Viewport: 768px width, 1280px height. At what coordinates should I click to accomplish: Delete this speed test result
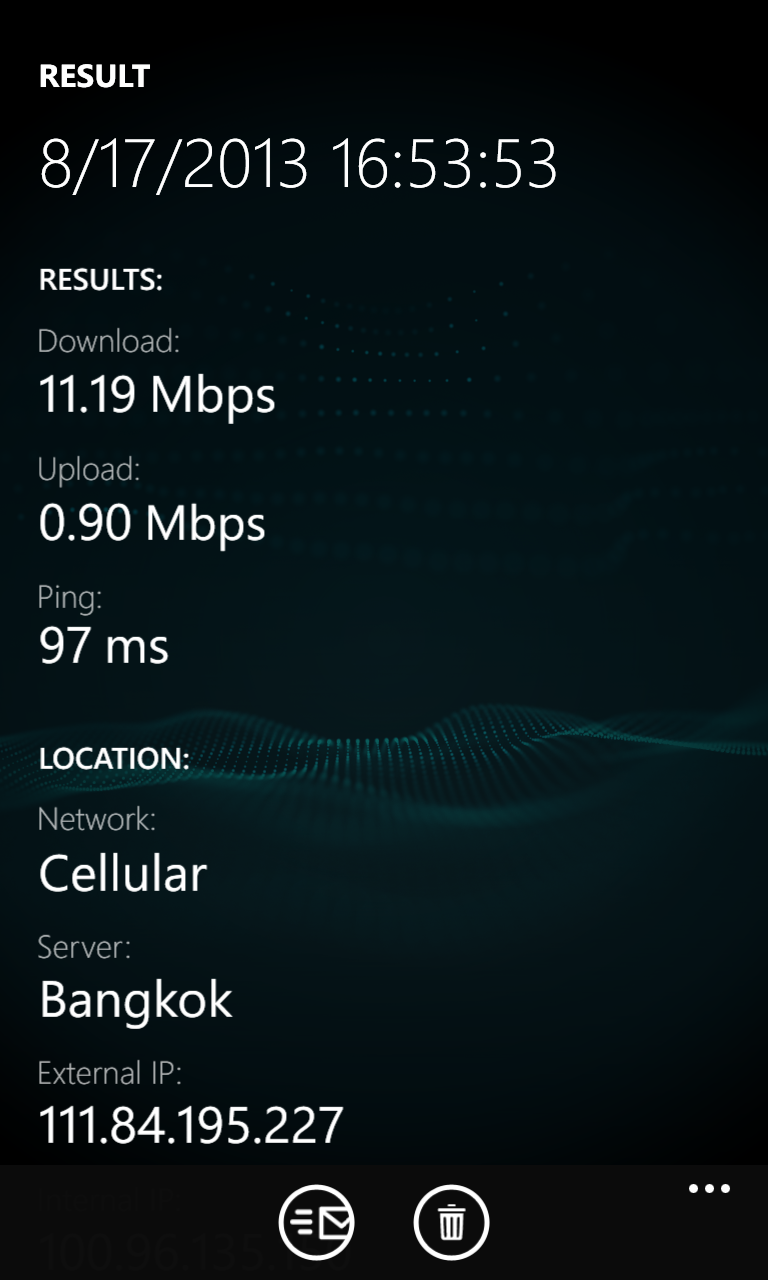[x=451, y=1221]
